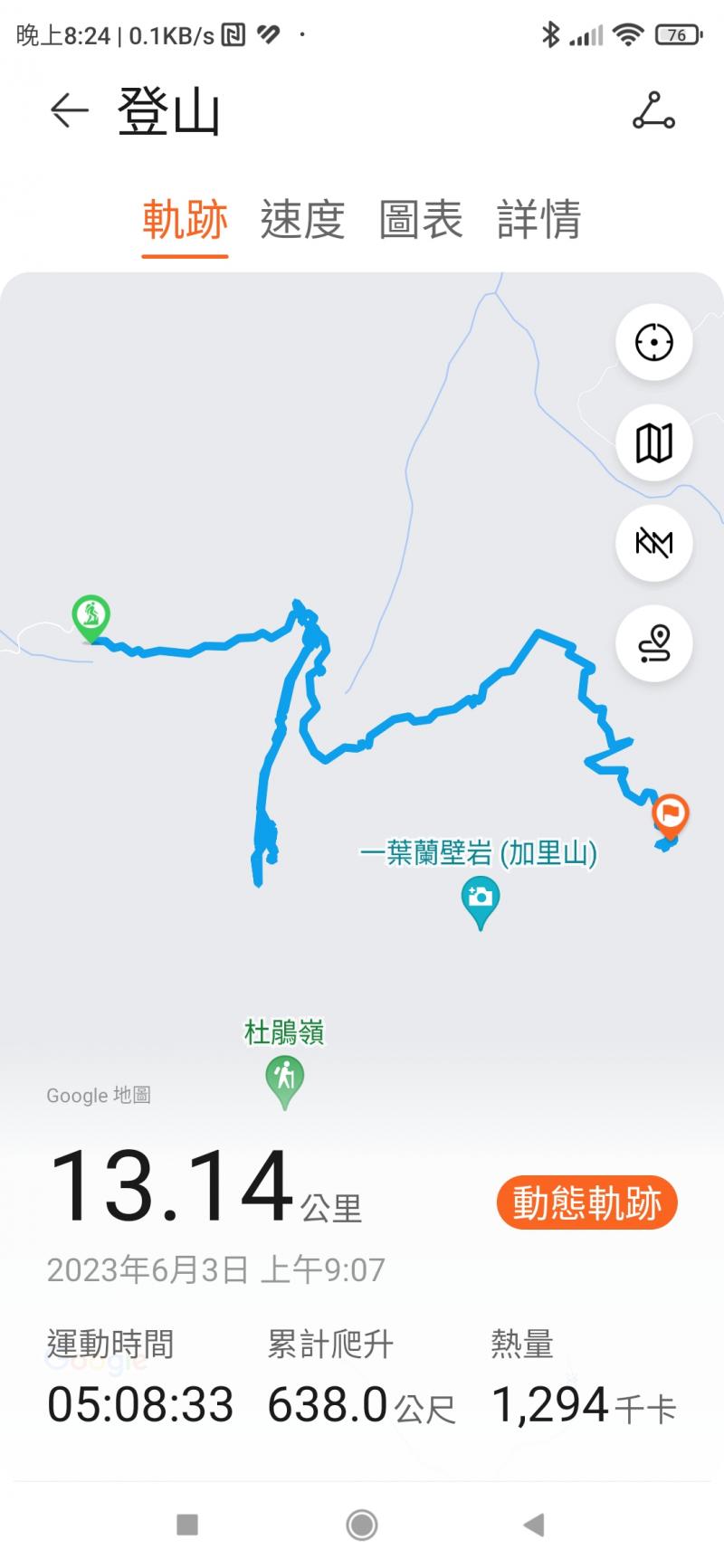Tap the system back button in navigation bar
The height and width of the screenshot is (1568, 724).
pos(534,1525)
